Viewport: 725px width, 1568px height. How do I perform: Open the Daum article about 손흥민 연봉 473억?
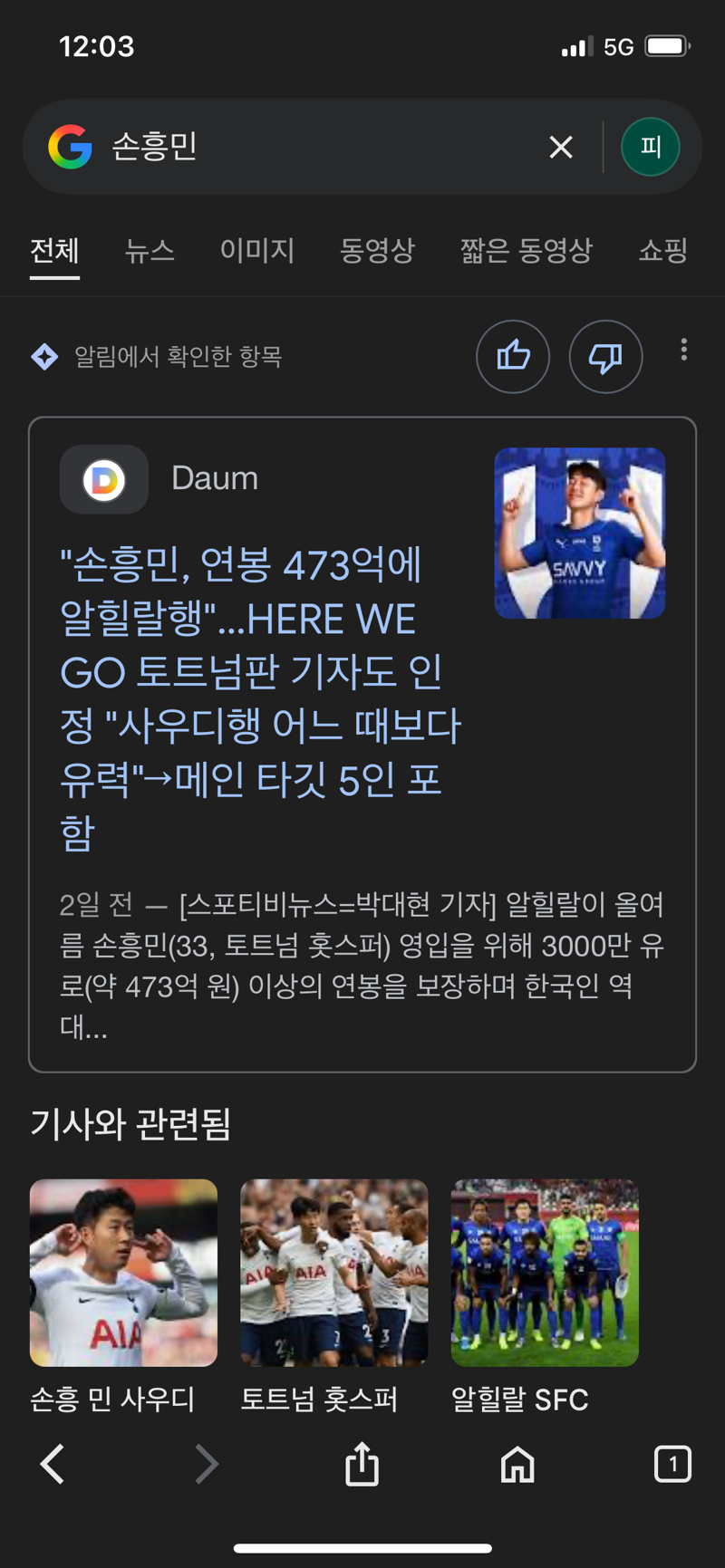261,697
